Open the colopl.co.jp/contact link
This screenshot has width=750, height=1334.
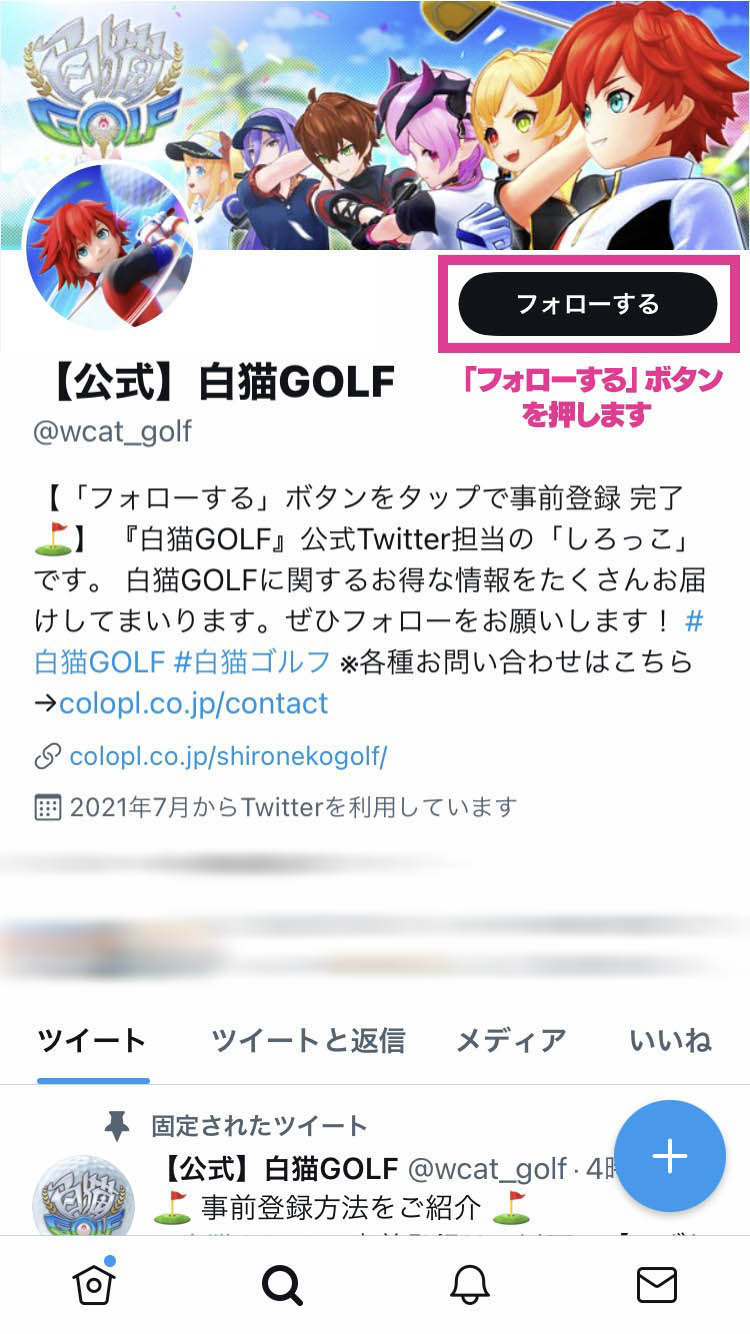pos(193,703)
